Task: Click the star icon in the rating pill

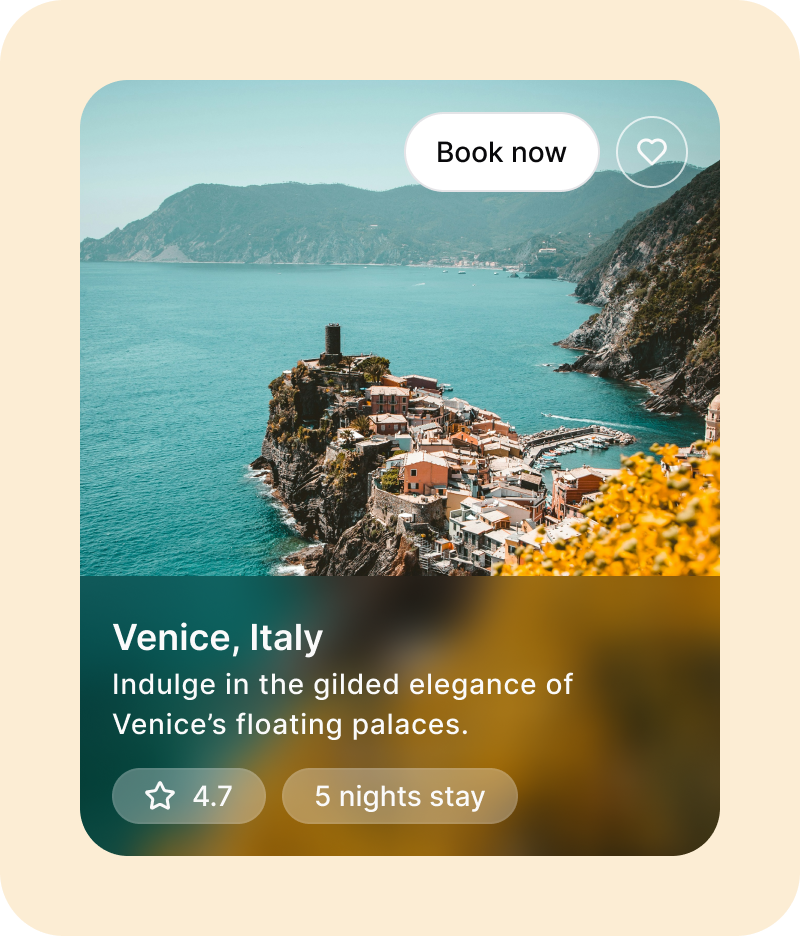Action: (x=160, y=796)
